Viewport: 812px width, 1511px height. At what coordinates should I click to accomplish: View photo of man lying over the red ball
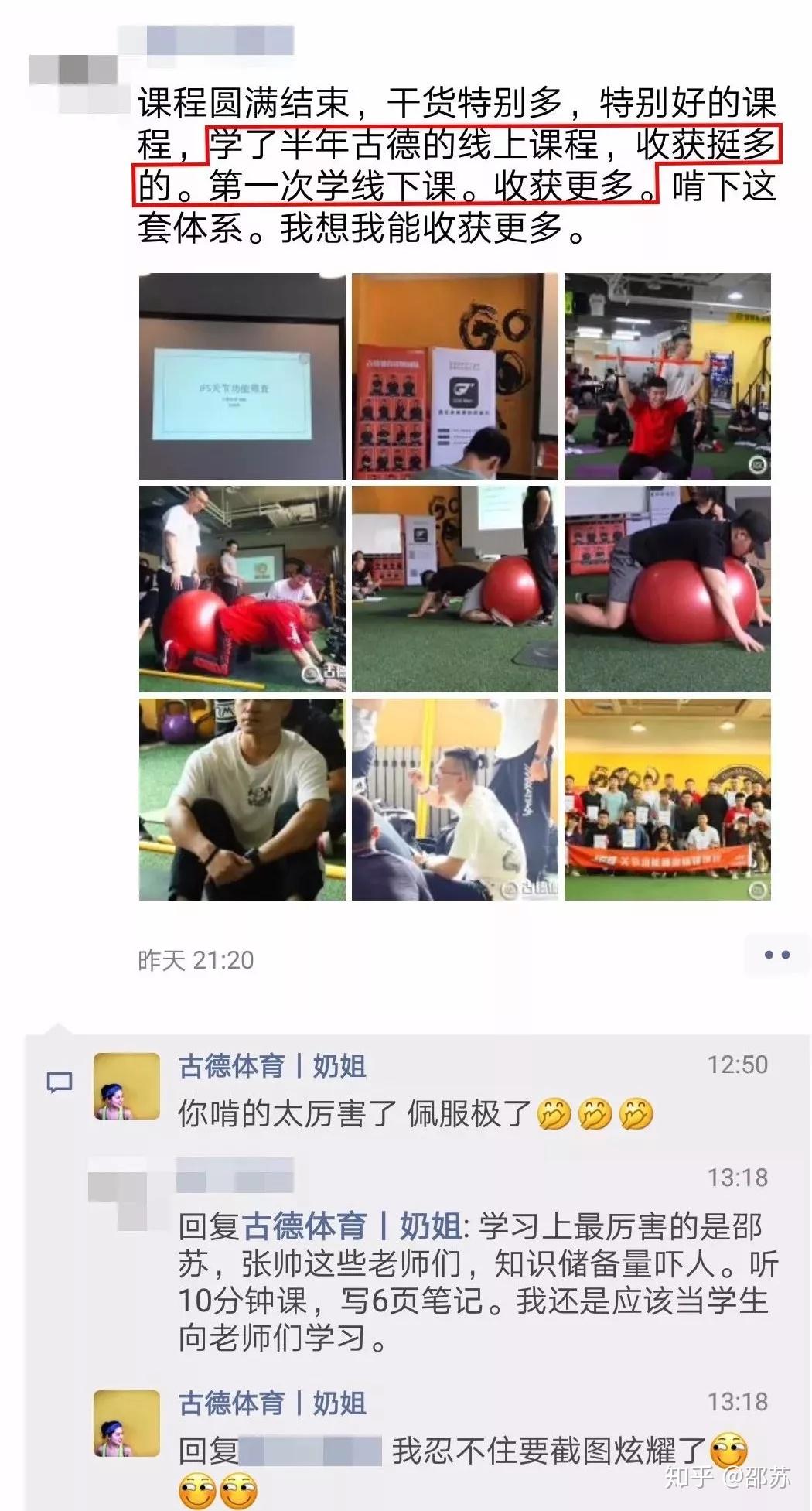[x=667, y=589]
